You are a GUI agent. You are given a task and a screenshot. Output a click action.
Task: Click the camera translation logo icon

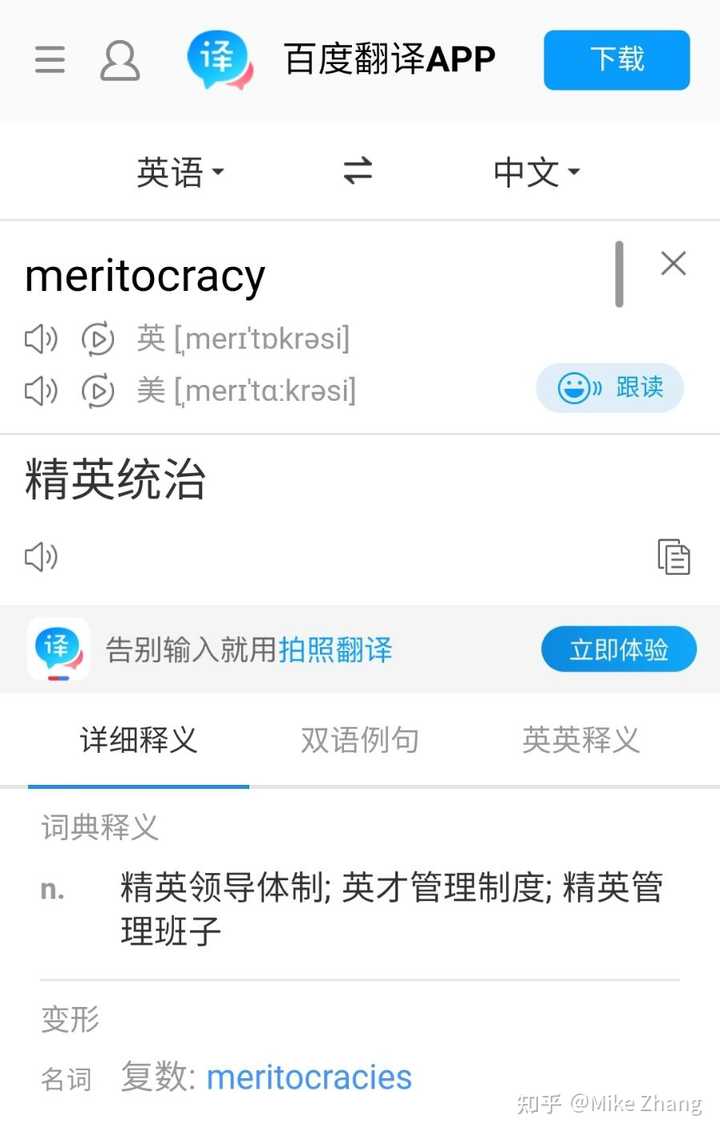(x=57, y=649)
